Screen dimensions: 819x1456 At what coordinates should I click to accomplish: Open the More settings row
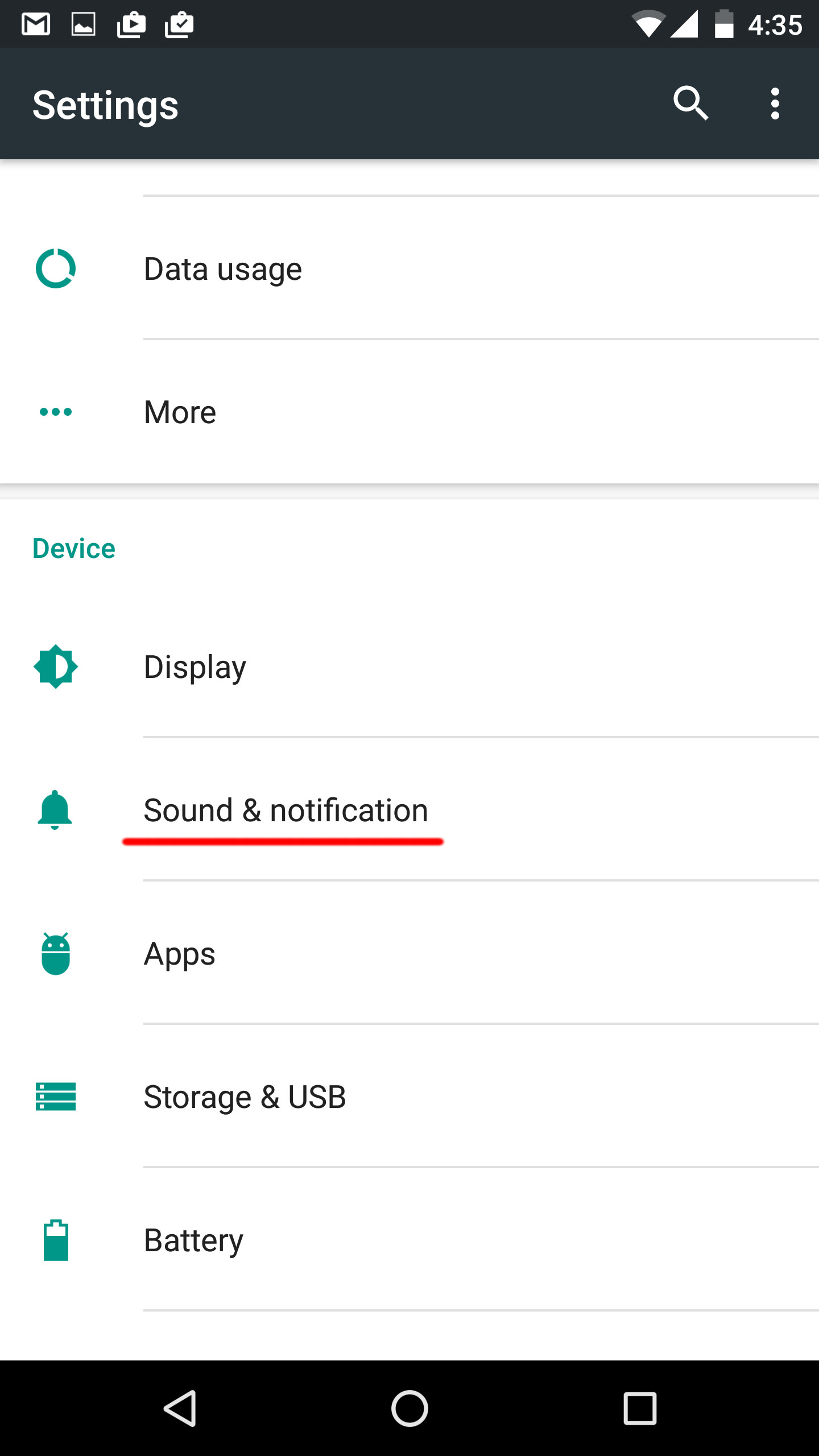180,412
